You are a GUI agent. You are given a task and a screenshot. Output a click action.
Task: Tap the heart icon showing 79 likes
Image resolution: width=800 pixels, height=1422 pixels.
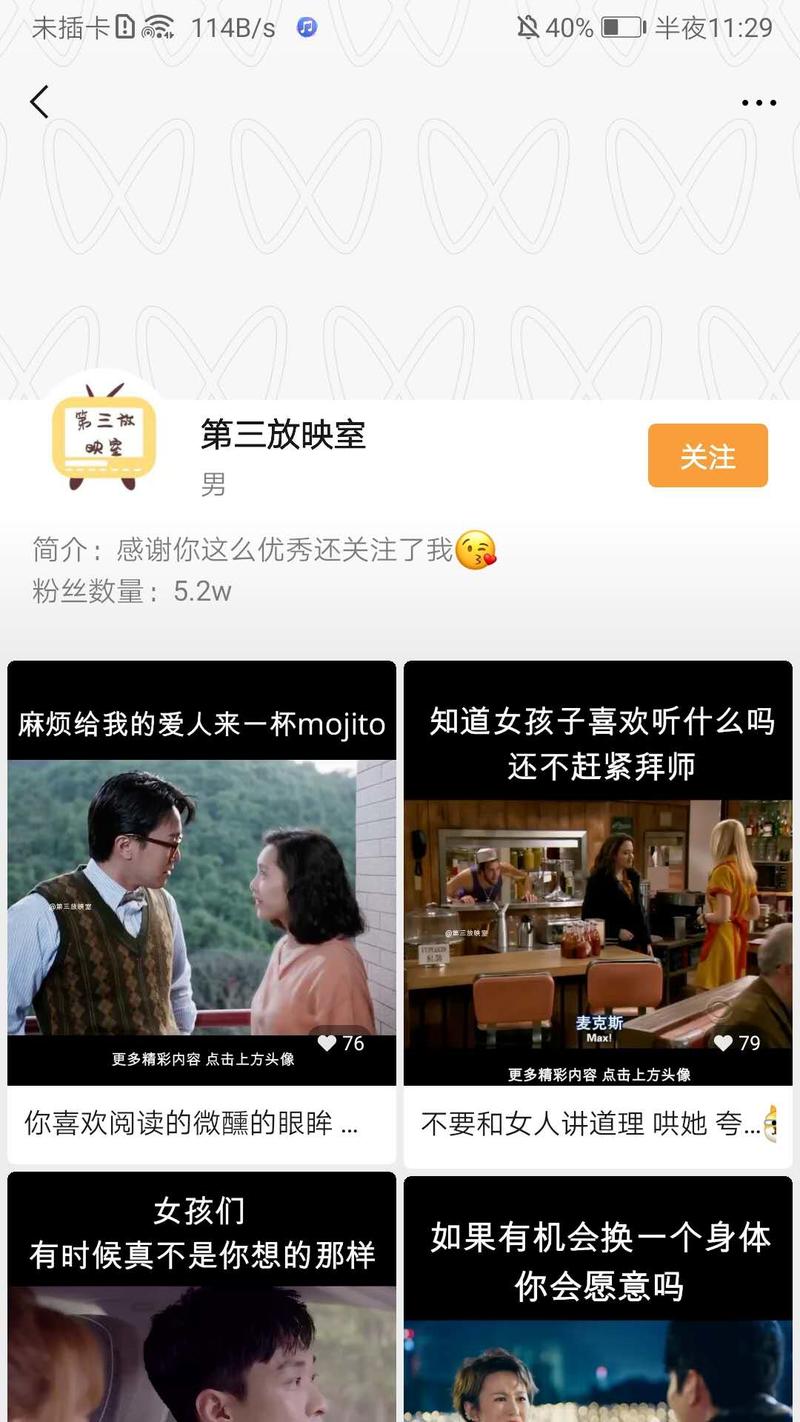pyautogui.click(x=724, y=1044)
